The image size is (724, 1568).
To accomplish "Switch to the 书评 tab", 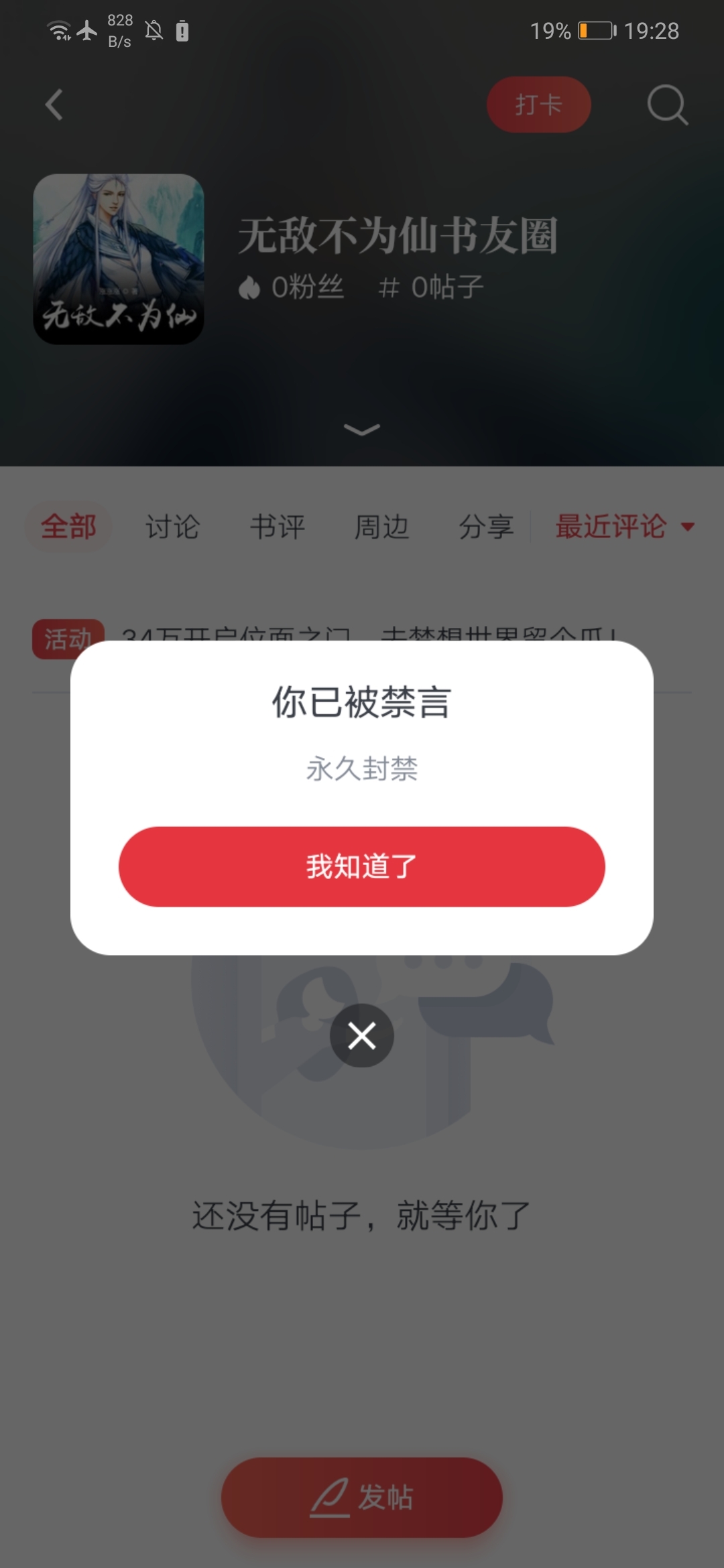I will pos(277,527).
